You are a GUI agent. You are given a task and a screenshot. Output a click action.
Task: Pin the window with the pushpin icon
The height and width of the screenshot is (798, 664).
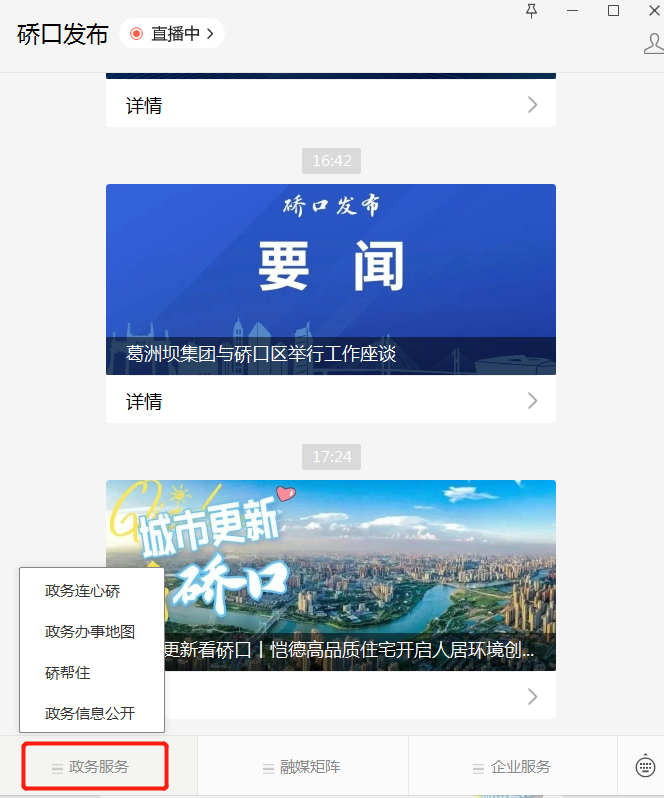[x=531, y=11]
